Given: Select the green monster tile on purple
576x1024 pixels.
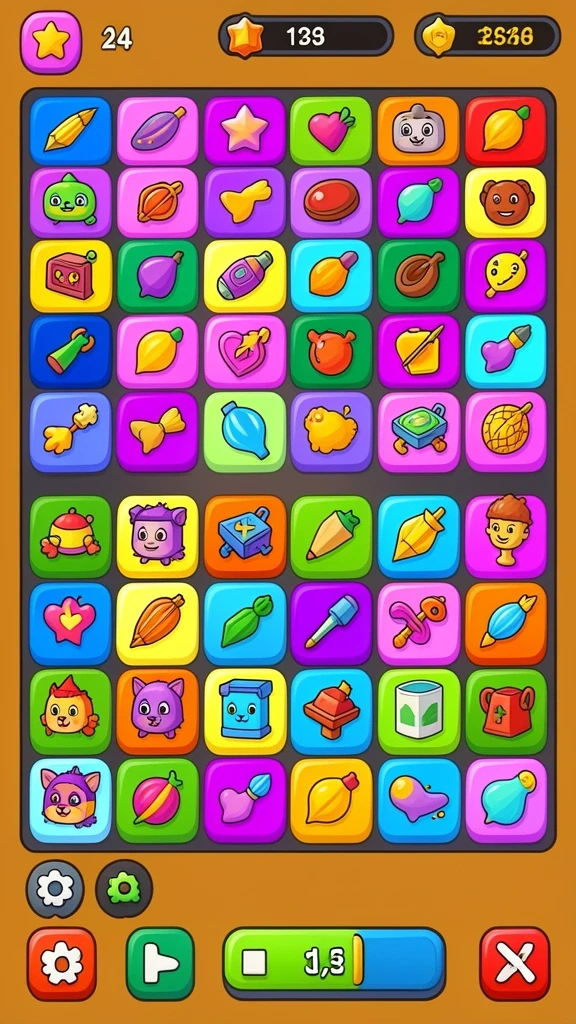Looking at the screenshot, I should (x=71, y=202).
